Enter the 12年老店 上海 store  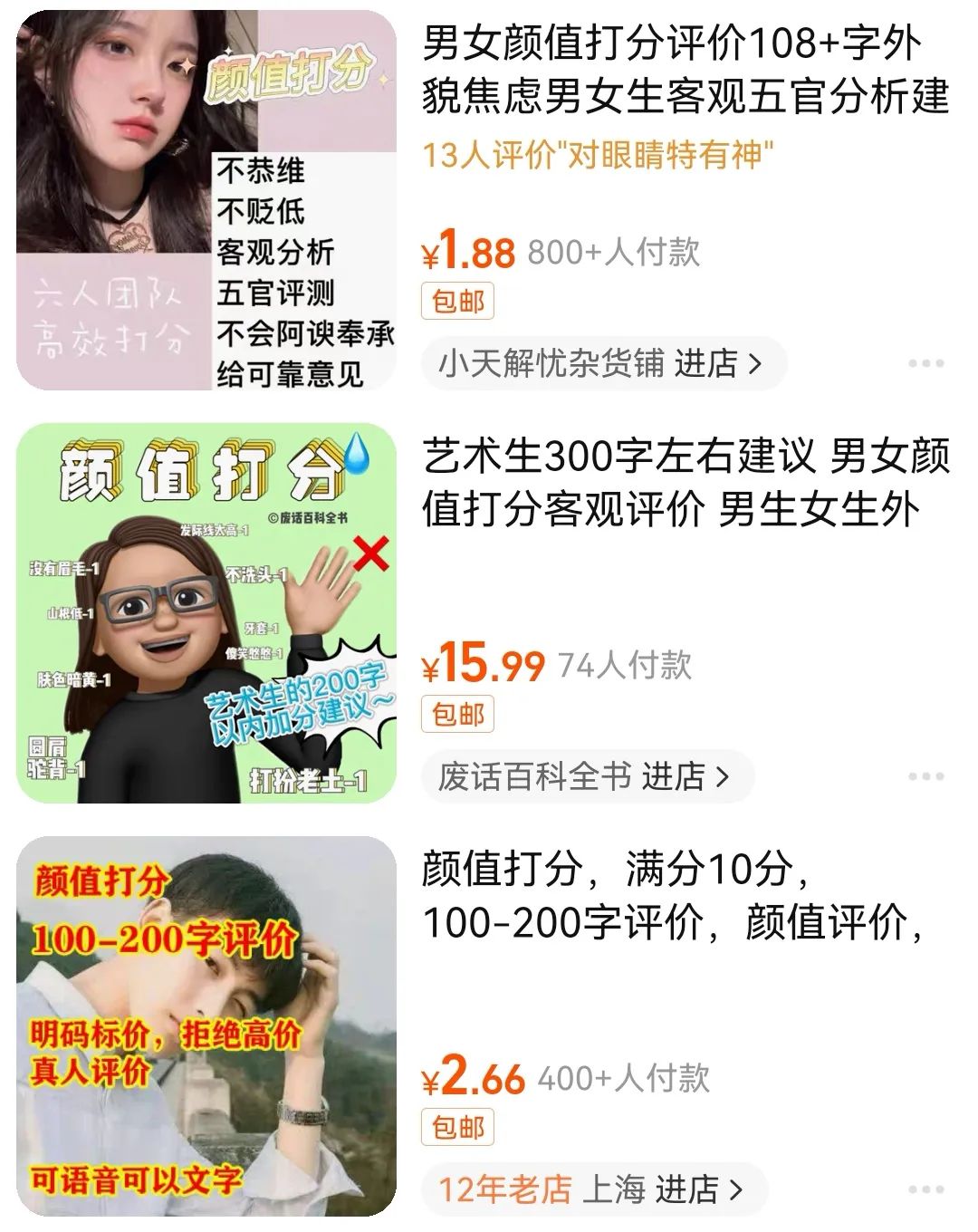593,1189
